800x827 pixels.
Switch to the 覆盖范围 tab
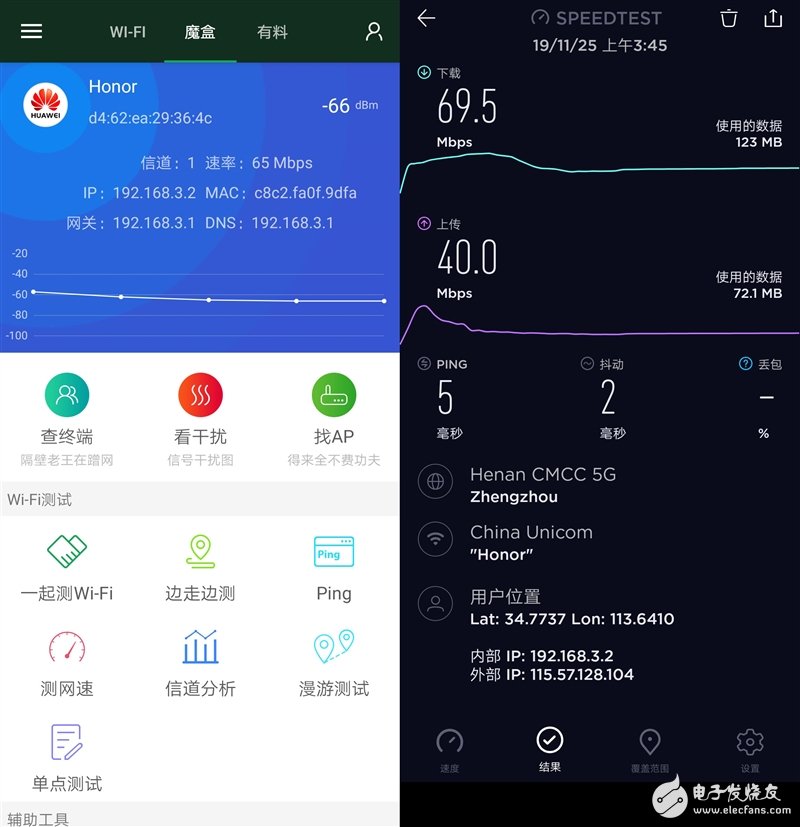pos(650,750)
